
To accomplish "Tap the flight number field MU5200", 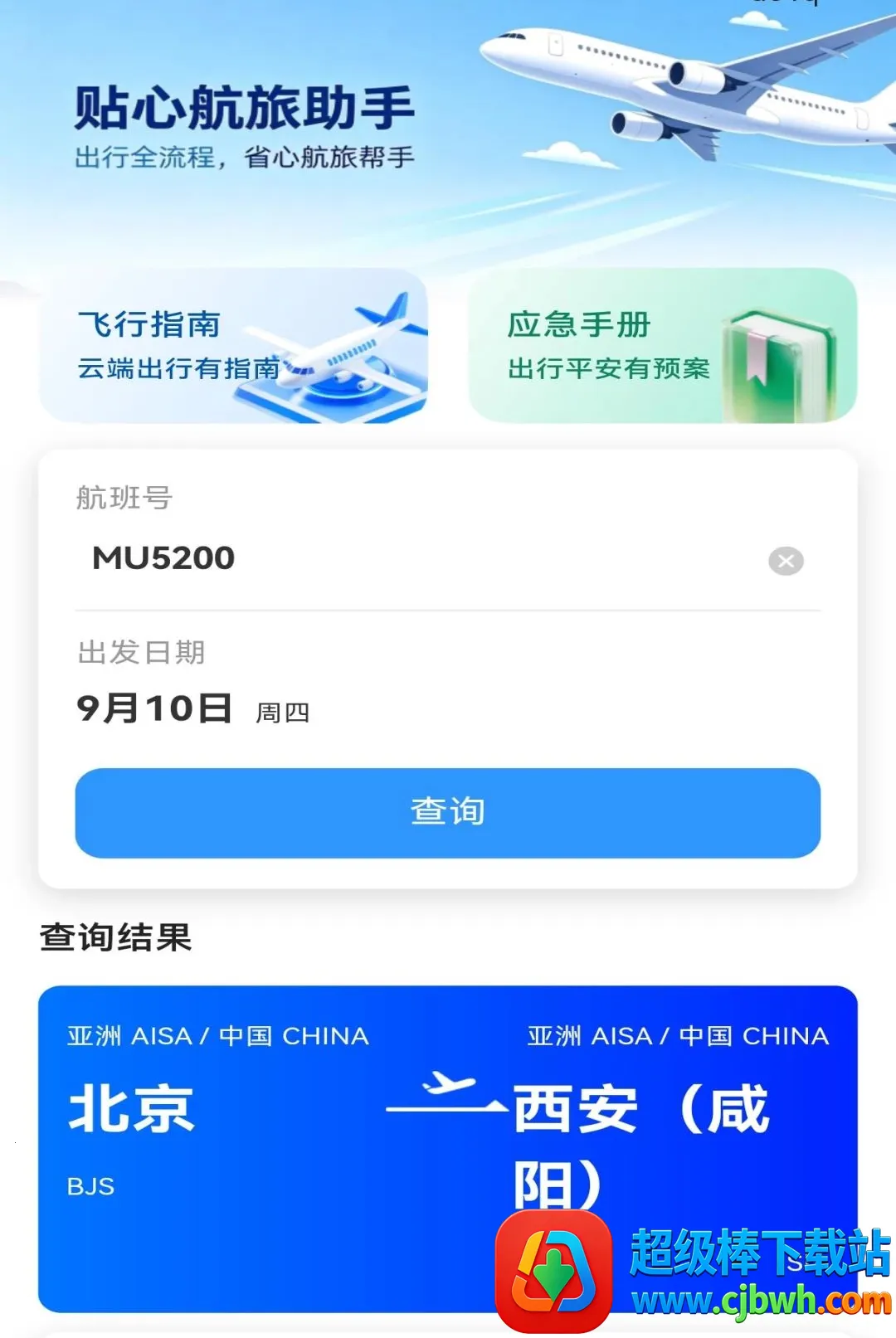I will pos(415,558).
